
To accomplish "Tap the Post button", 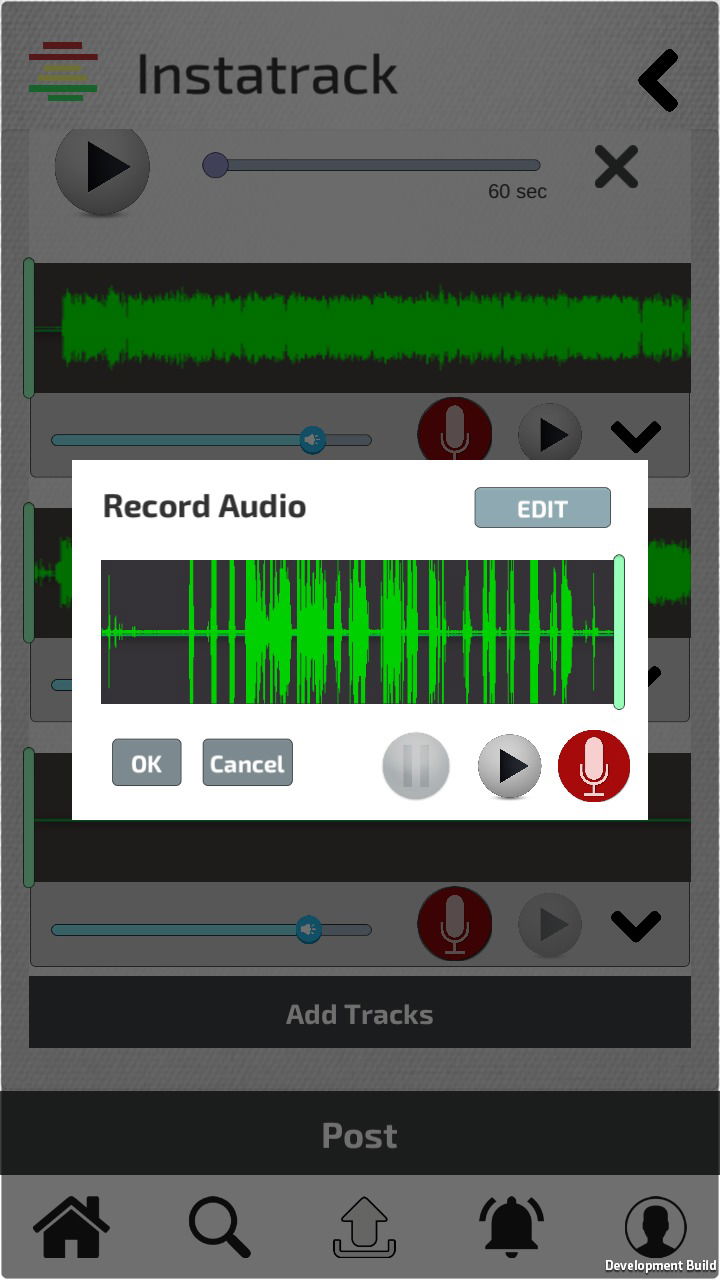I will point(360,1135).
